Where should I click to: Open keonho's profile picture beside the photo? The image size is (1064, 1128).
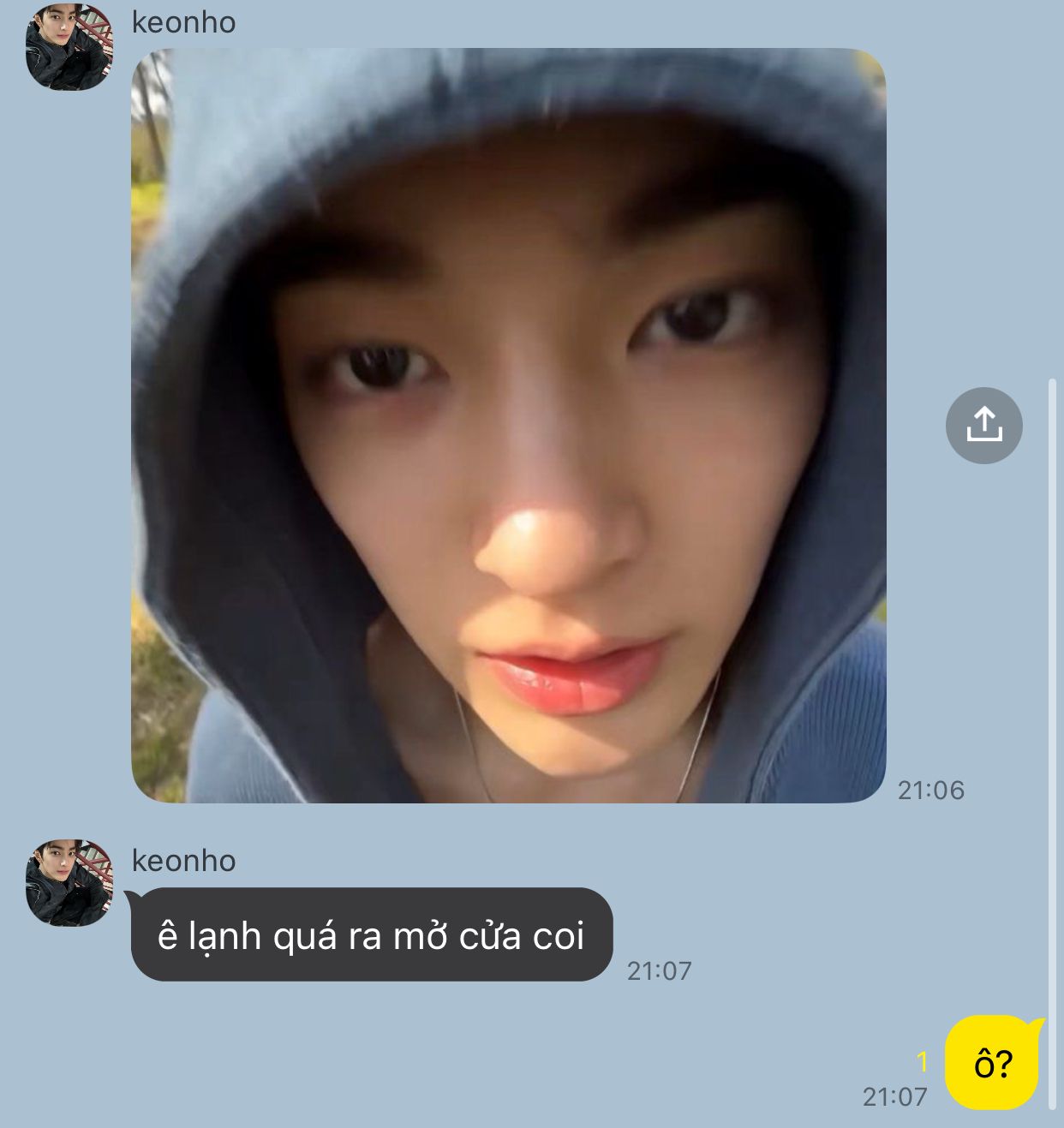point(69,46)
